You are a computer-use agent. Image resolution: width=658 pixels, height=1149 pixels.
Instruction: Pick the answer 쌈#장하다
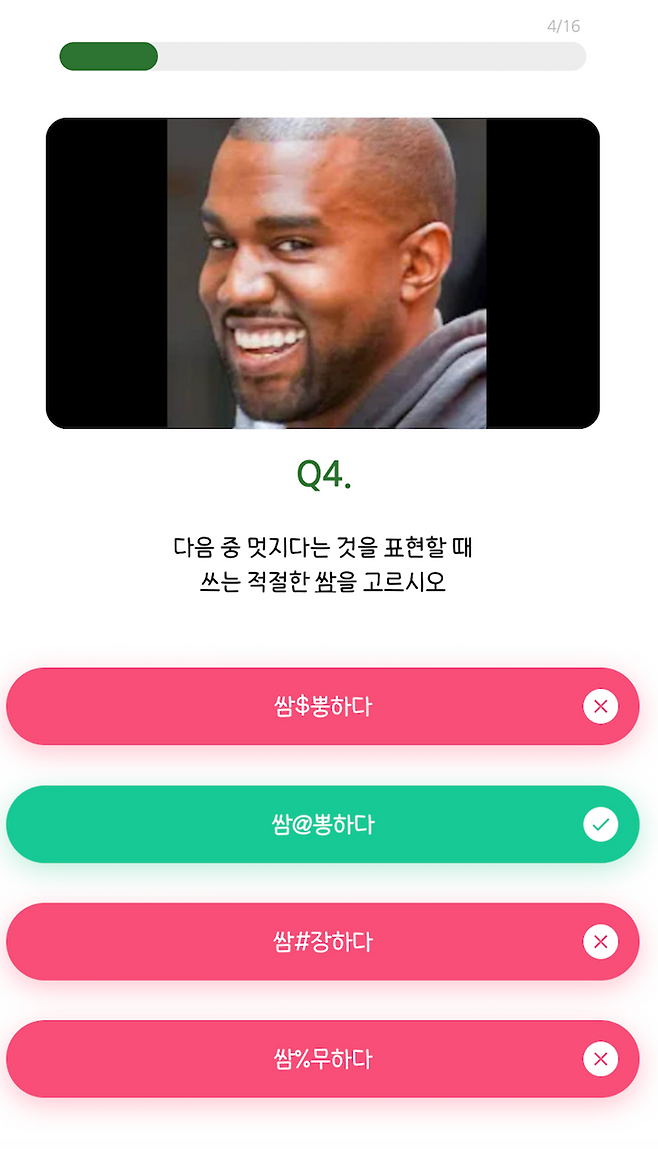click(322, 941)
